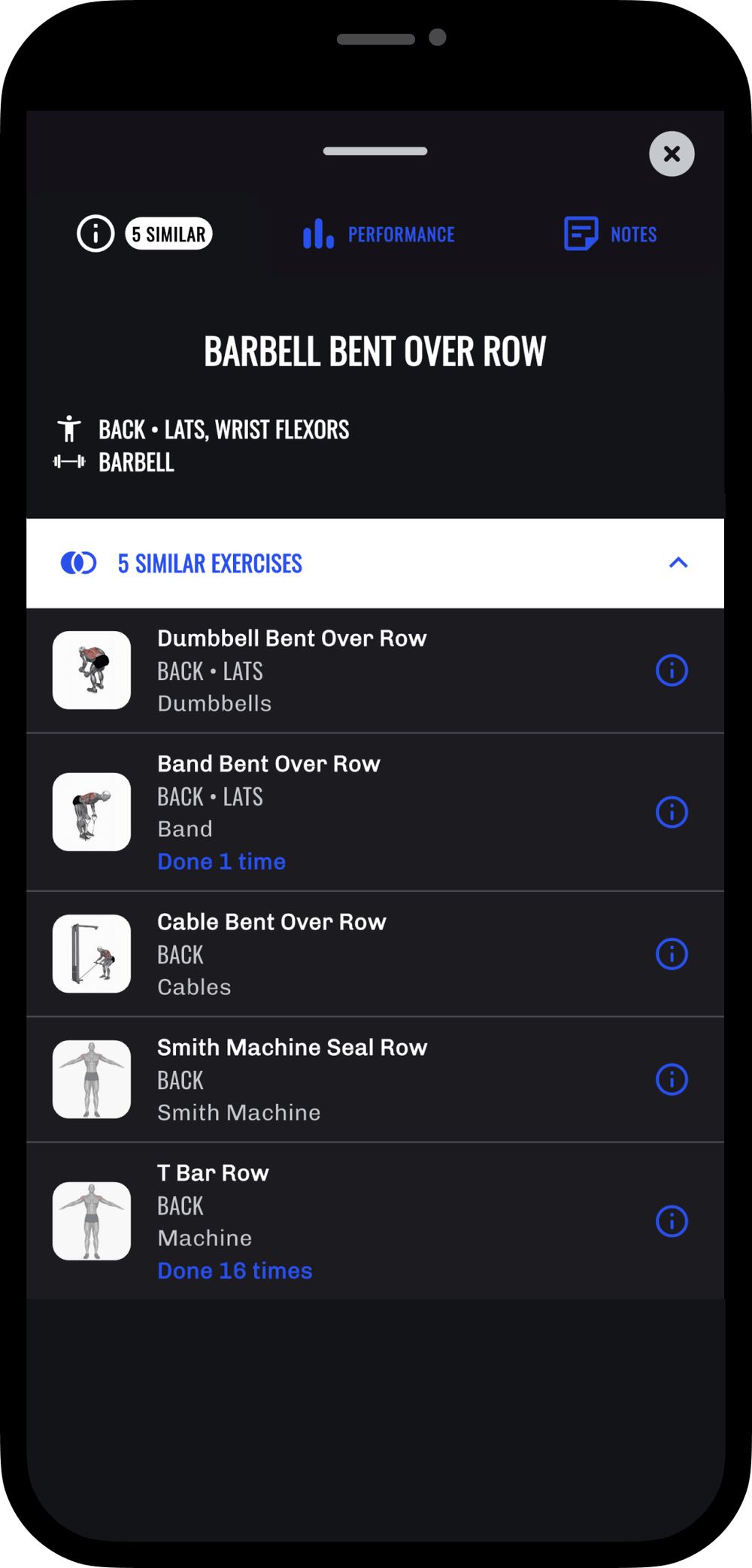Select the 5 Similar tab

point(168,234)
